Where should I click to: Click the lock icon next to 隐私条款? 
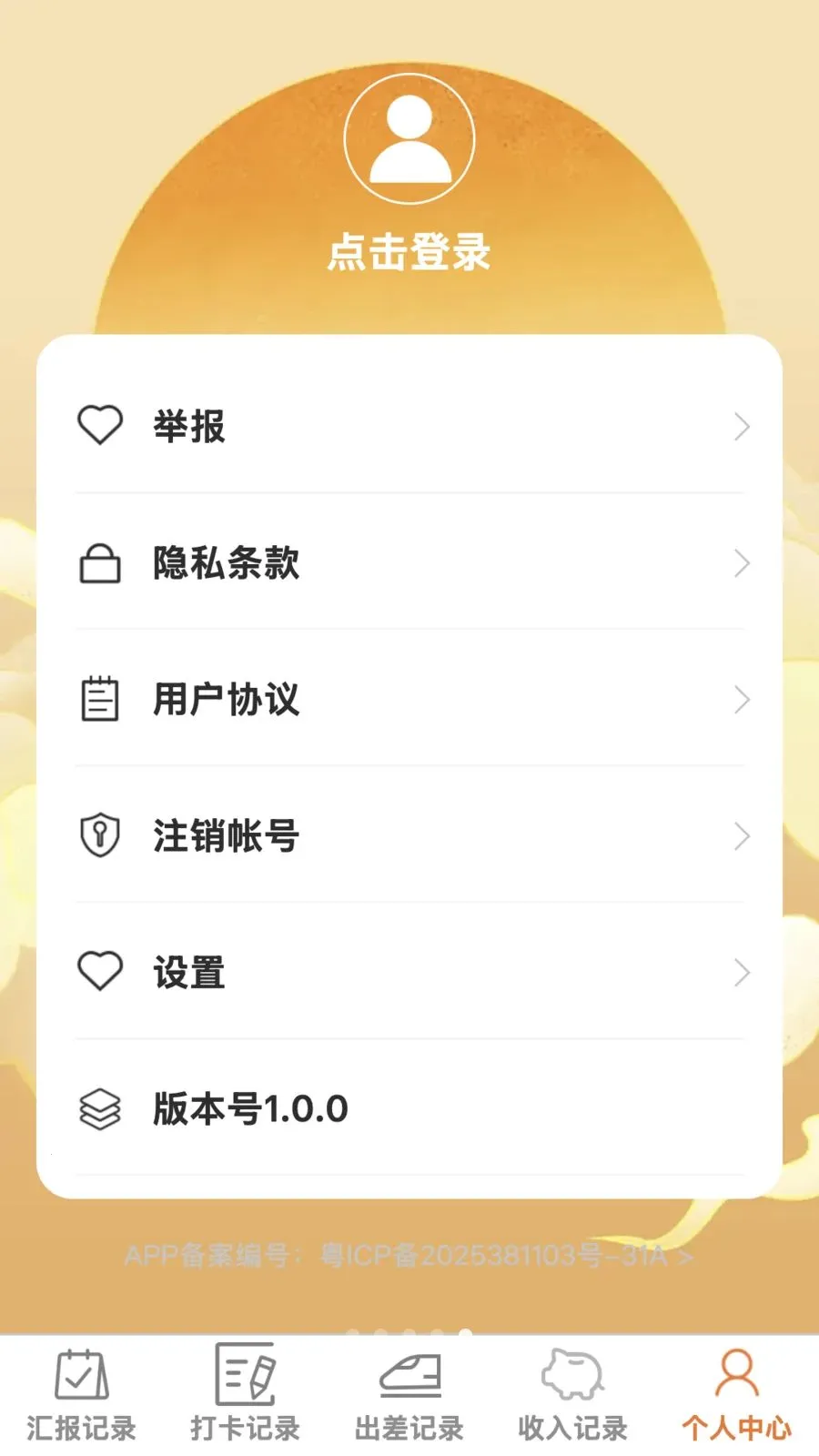tap(100, 563)
